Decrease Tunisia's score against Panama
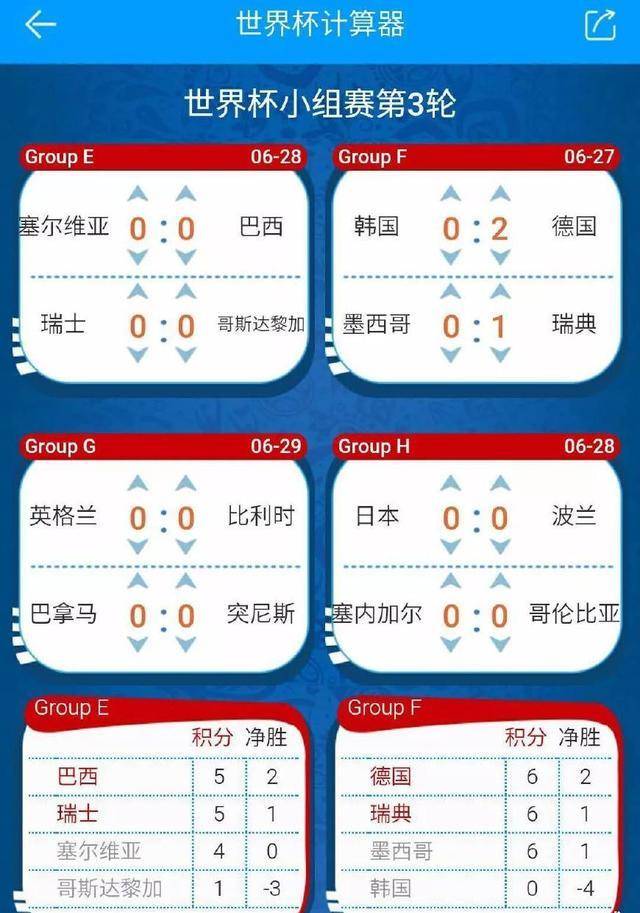The height and width of the screenshot is (913, 640). [186, 645]
